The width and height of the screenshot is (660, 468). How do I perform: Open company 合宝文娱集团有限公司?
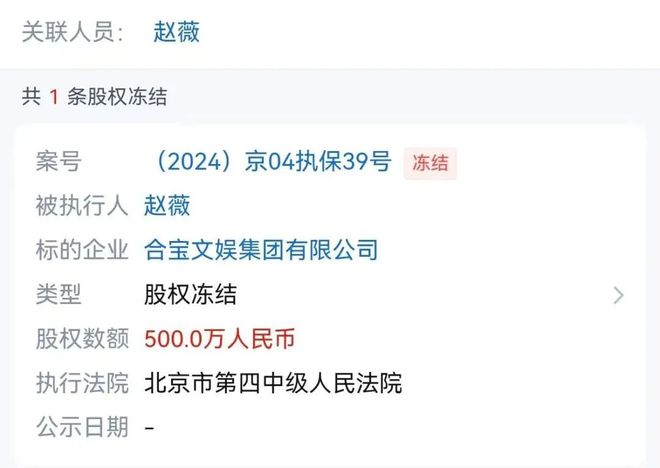click(261, 250)
